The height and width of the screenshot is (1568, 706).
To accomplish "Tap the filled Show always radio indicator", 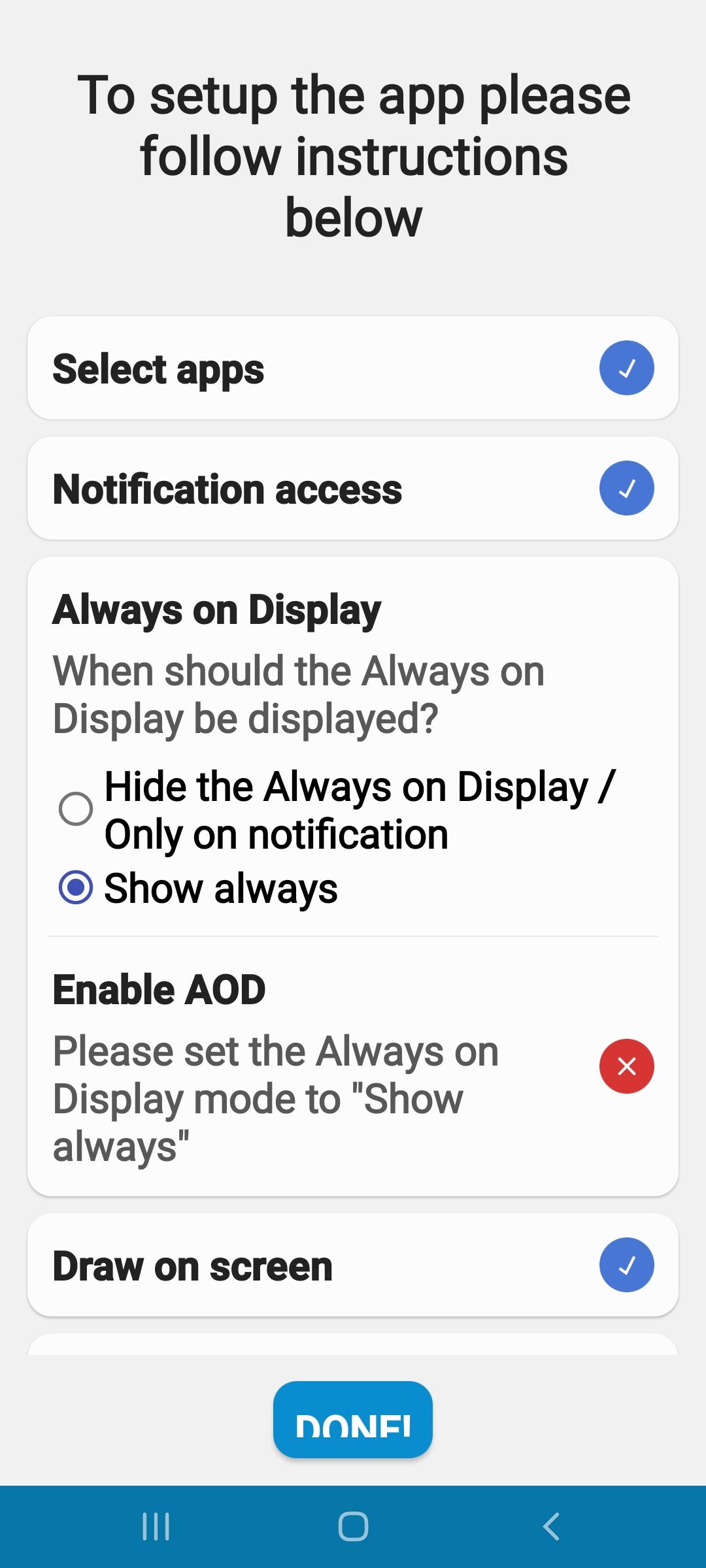I will [76, 887].
